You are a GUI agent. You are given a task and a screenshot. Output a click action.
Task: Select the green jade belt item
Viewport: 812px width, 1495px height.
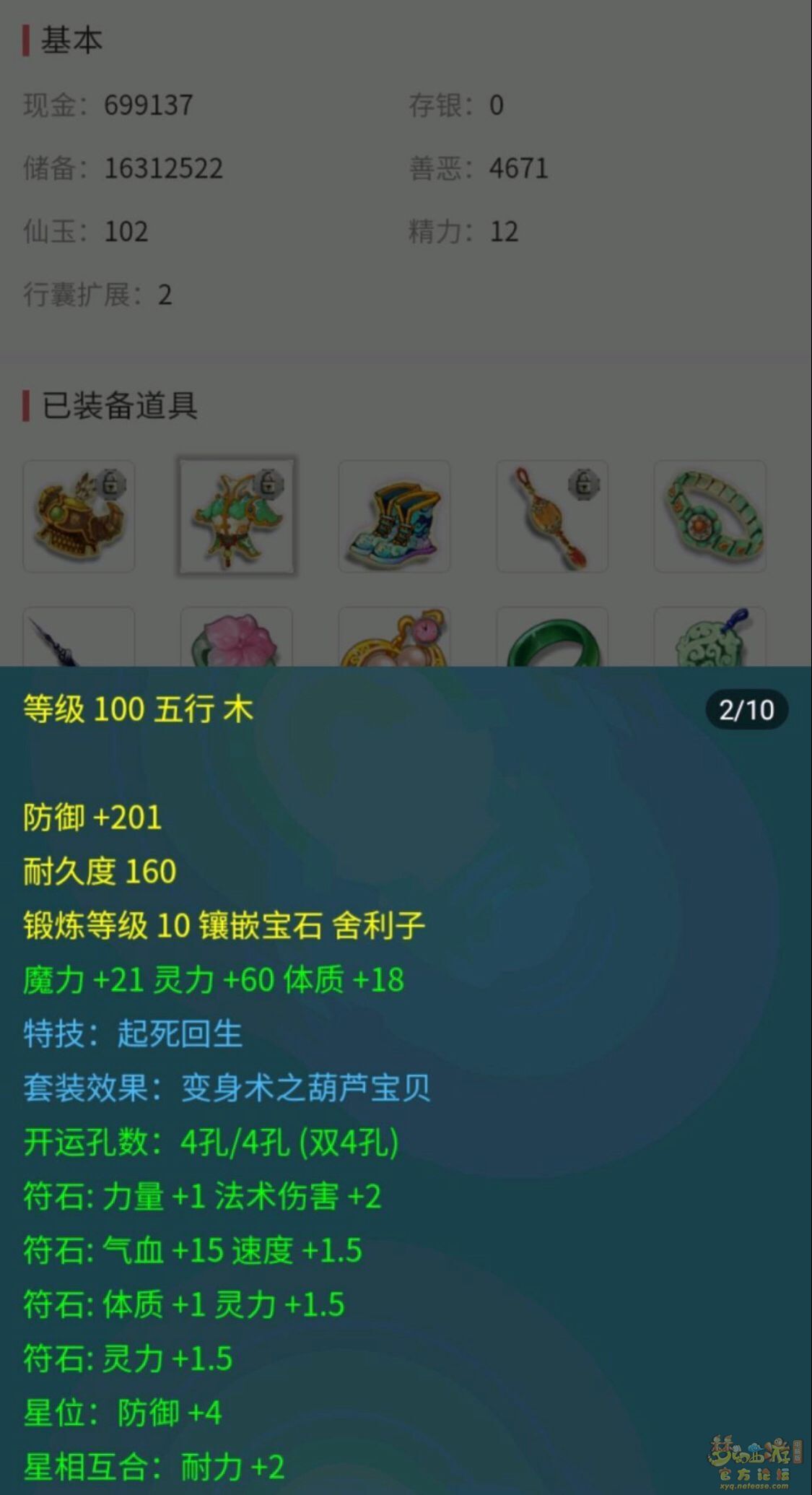tap(710, 516)
